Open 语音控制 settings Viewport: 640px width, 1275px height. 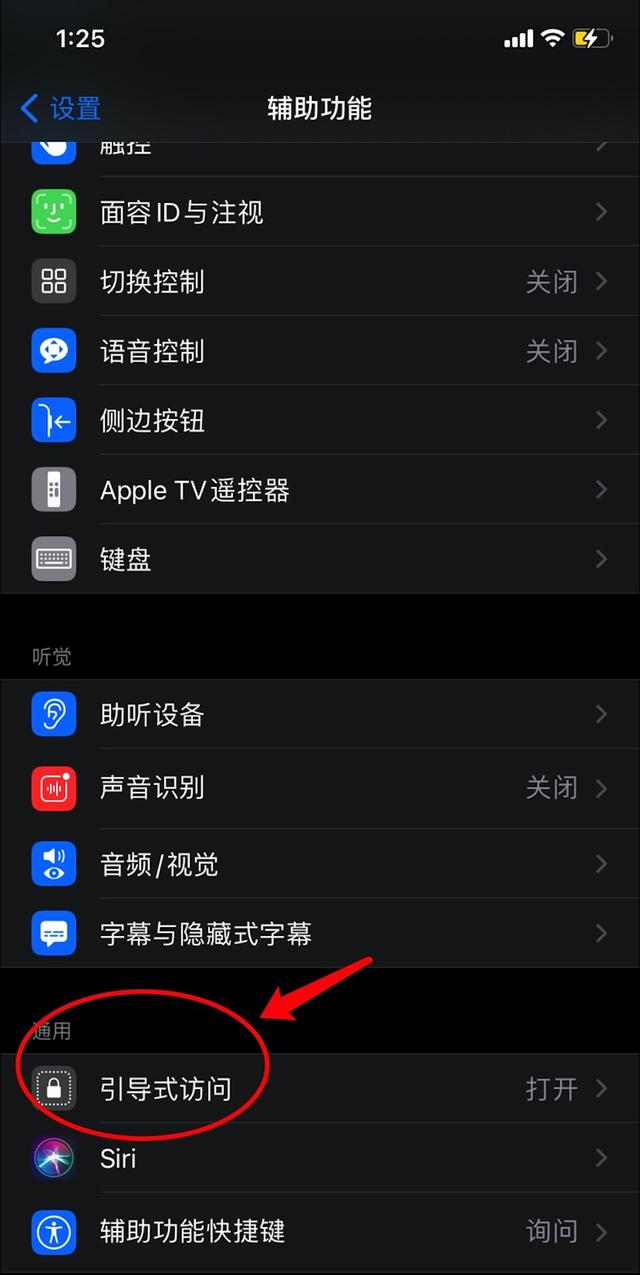click(x=152, y=351)
